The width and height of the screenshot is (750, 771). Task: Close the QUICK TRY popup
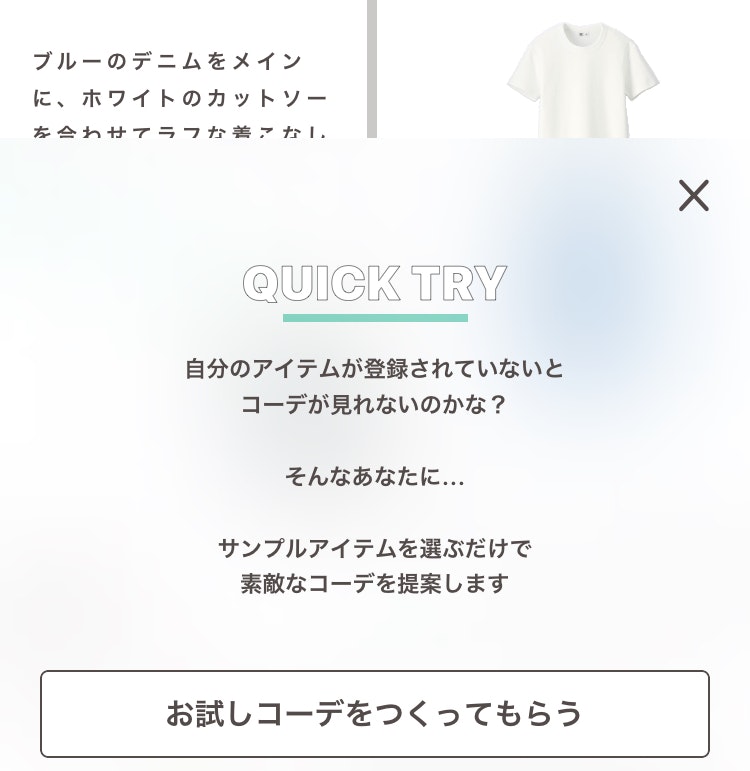point(693,196)
